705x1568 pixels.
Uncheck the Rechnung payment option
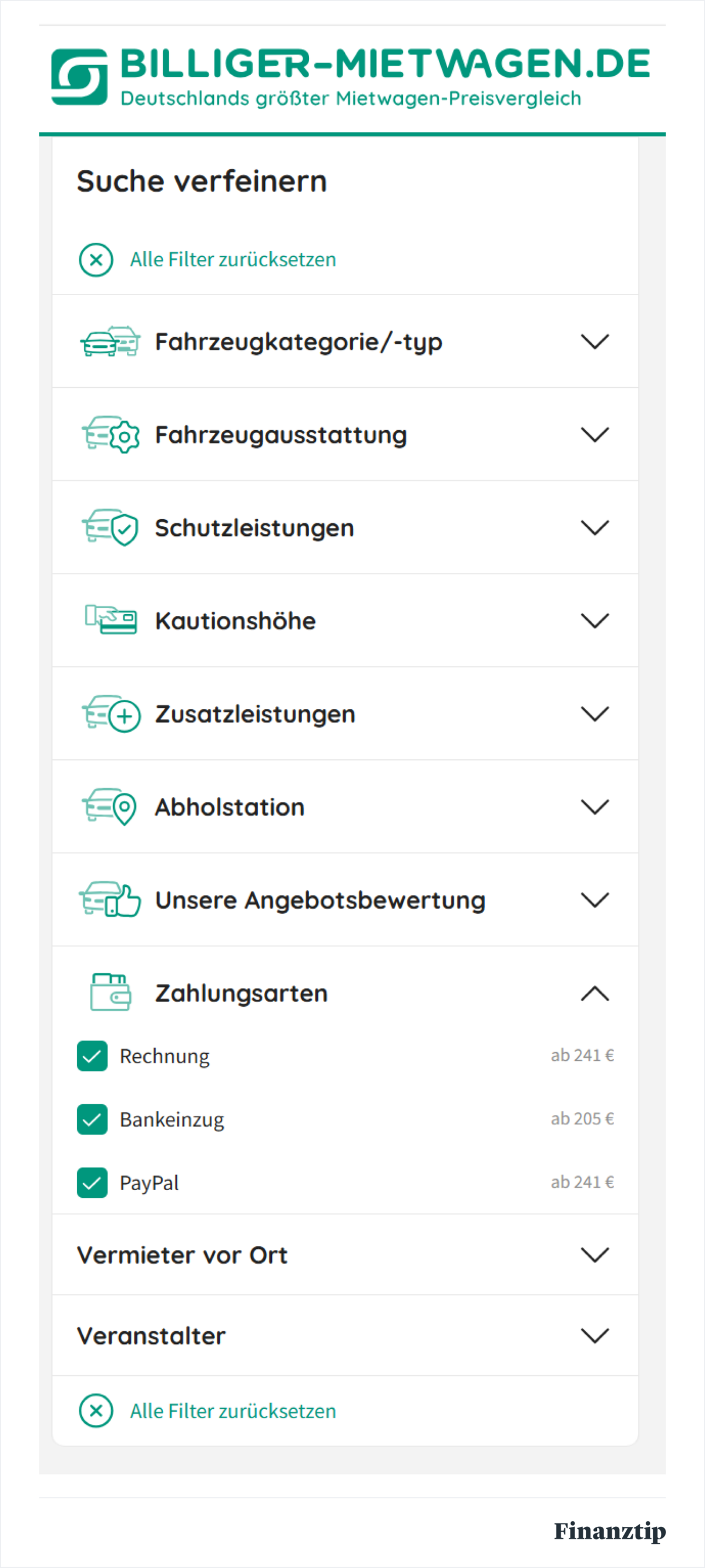click(x=92, y=1056)
